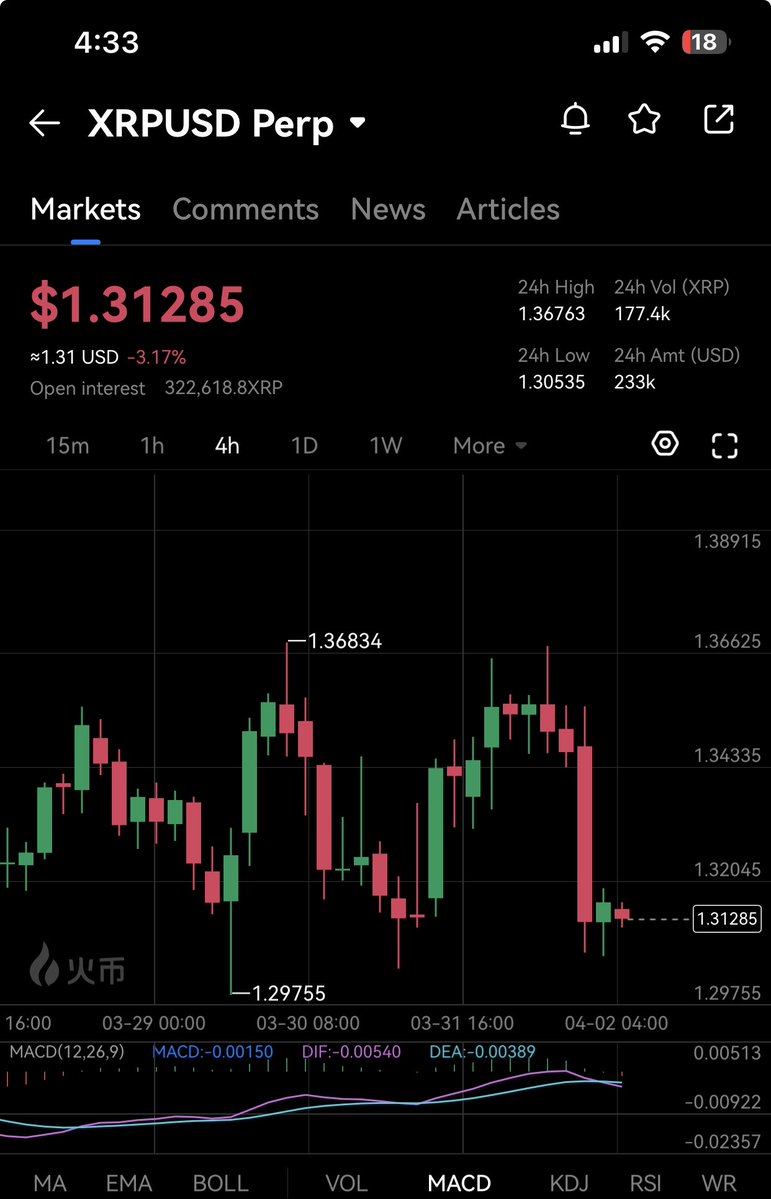Select the 1D chart interval
Image resolution: width=771 pixels, height=1199 pixels.
(304, 445)
